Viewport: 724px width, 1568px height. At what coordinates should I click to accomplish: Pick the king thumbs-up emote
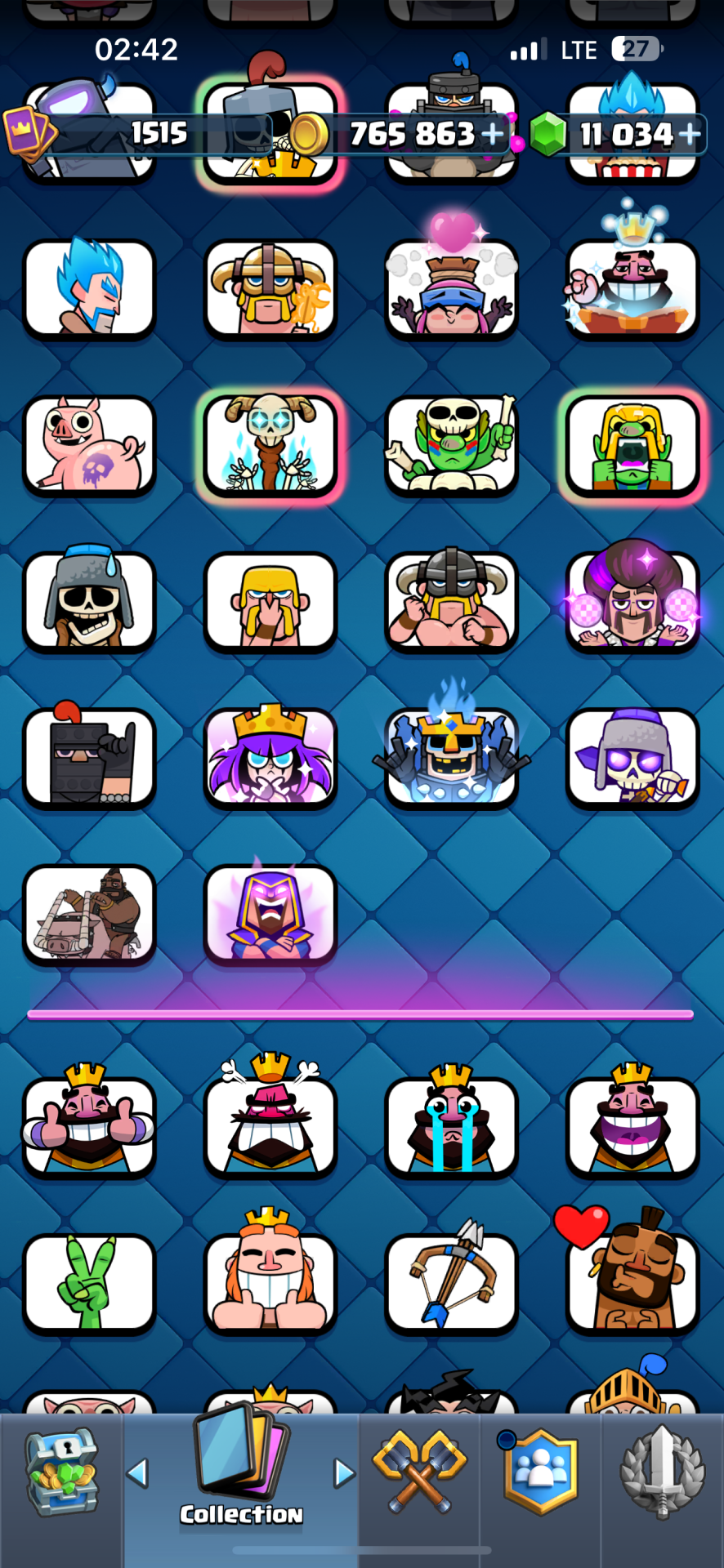(x=89, y=1127)
